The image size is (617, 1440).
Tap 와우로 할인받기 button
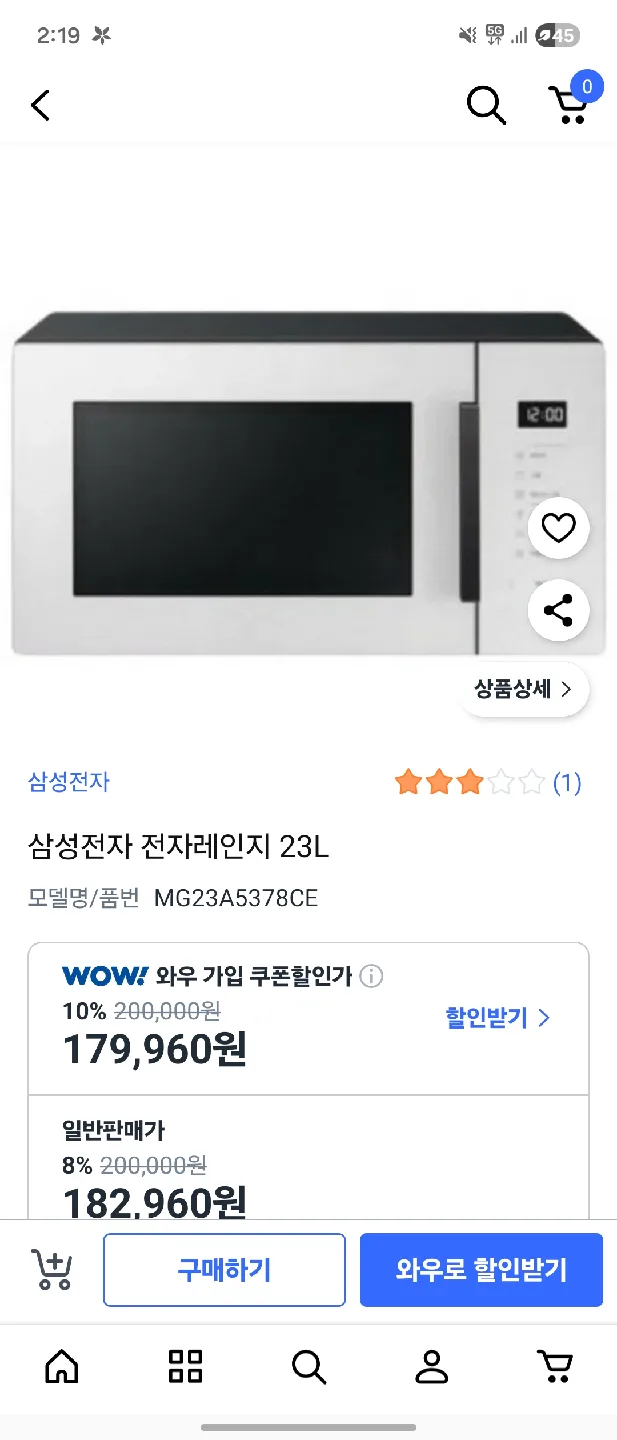pyautogui.click(x=481, y=1270)
